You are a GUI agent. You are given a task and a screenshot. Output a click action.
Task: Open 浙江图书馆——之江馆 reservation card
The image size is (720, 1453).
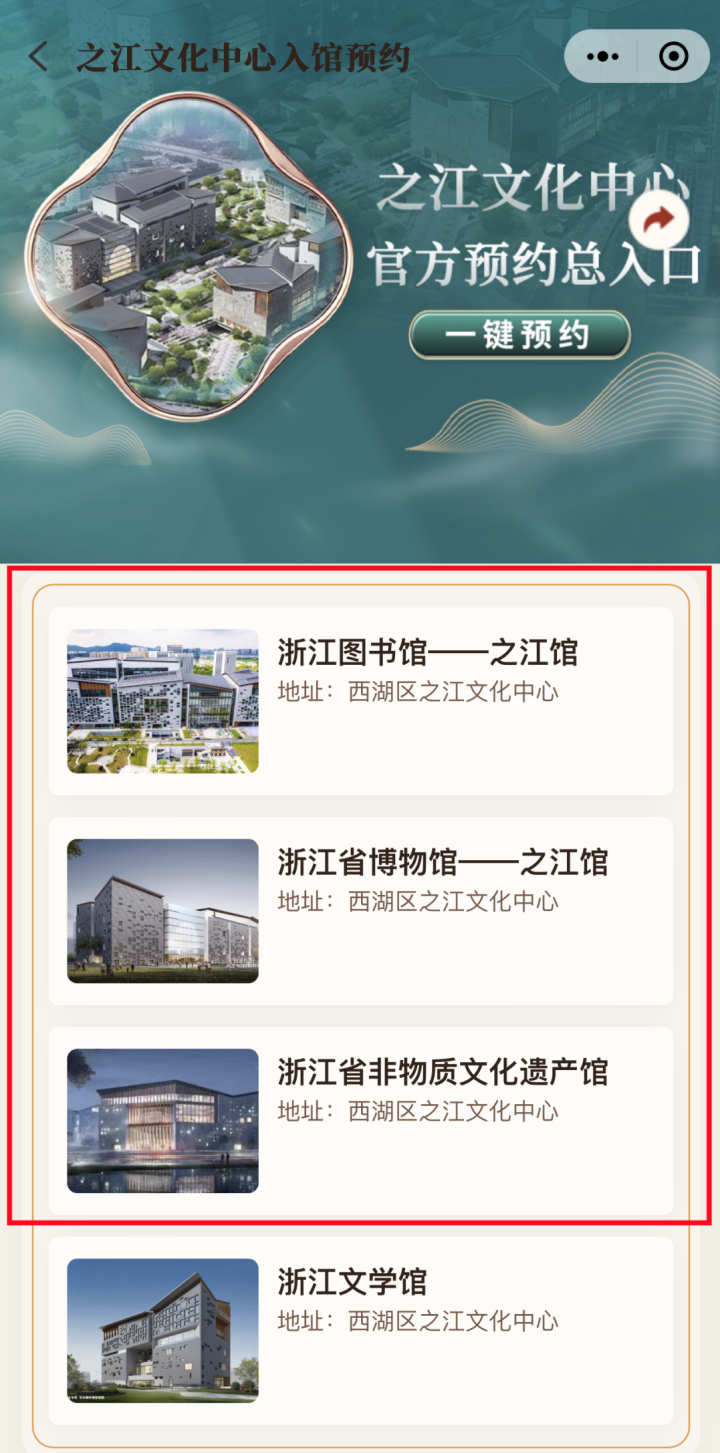pos(360,701)
